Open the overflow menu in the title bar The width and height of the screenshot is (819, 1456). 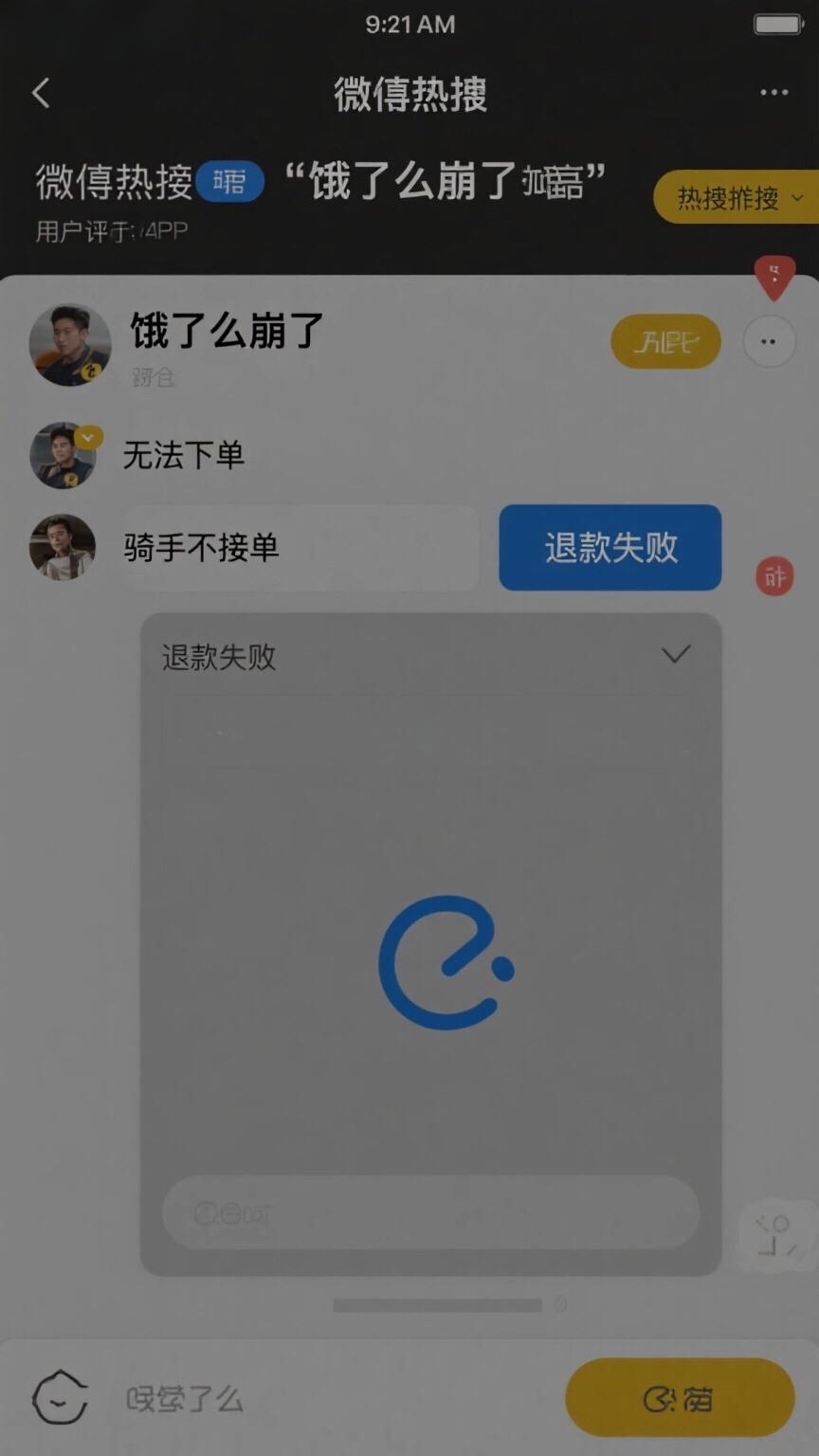tap(773, 93)
